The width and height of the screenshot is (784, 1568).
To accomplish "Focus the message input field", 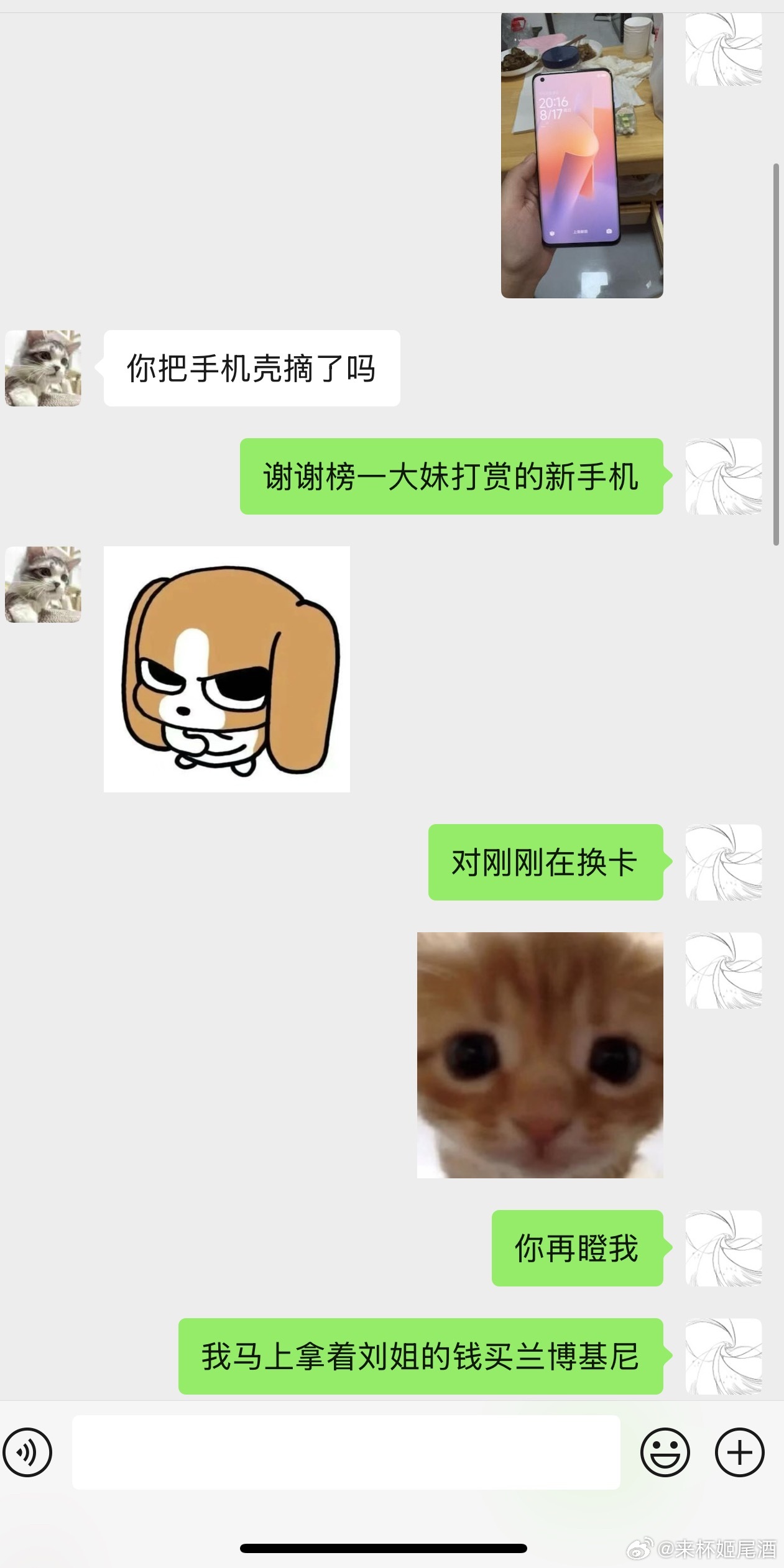I will point(346,1452).
